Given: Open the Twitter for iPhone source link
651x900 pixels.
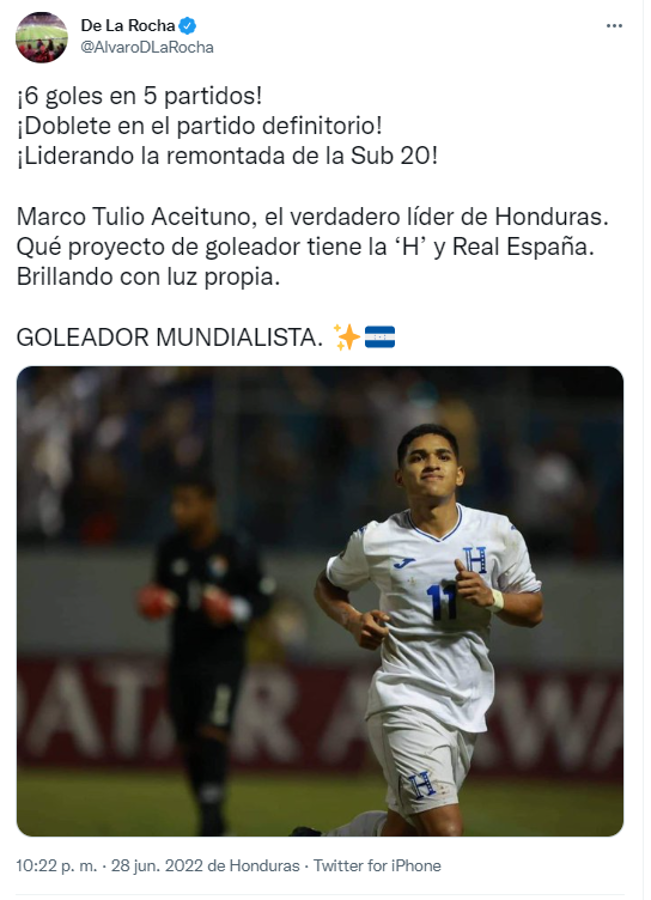Looking at the screenshot, I should tap(377, 866).
